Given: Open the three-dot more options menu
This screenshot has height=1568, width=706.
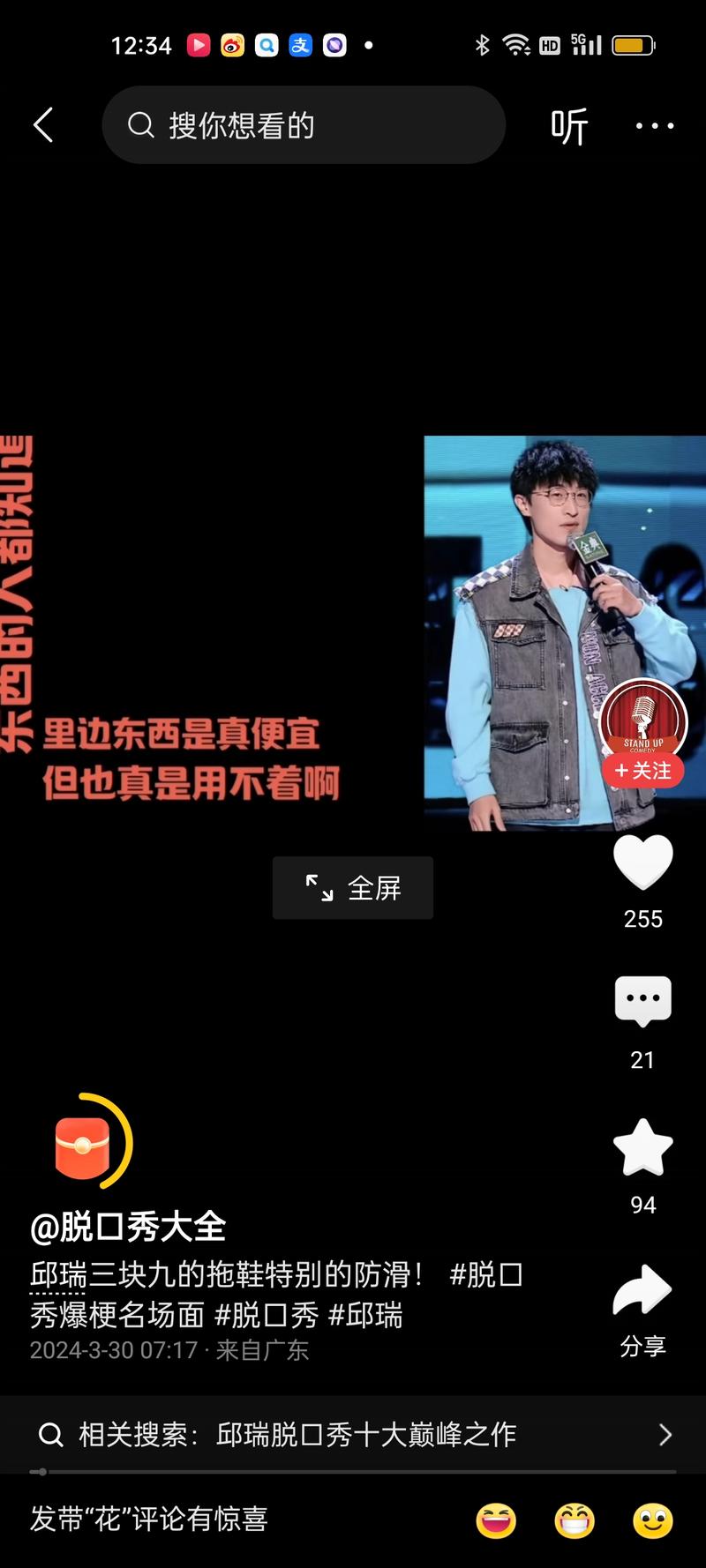Looking at the screenshot, I should coord(653,125).
